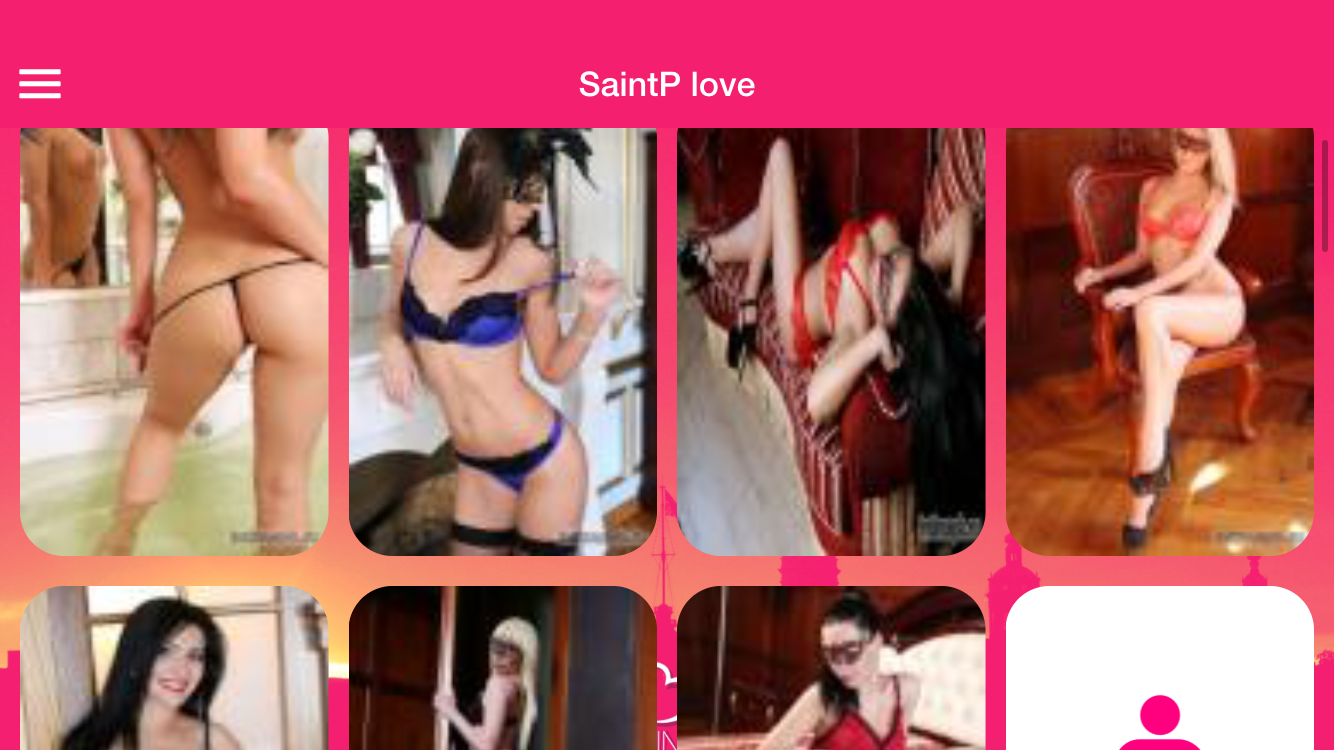Open the profile photo with blue lingerie
Screen dimensions: 1334x750
(x=502, y=340)
